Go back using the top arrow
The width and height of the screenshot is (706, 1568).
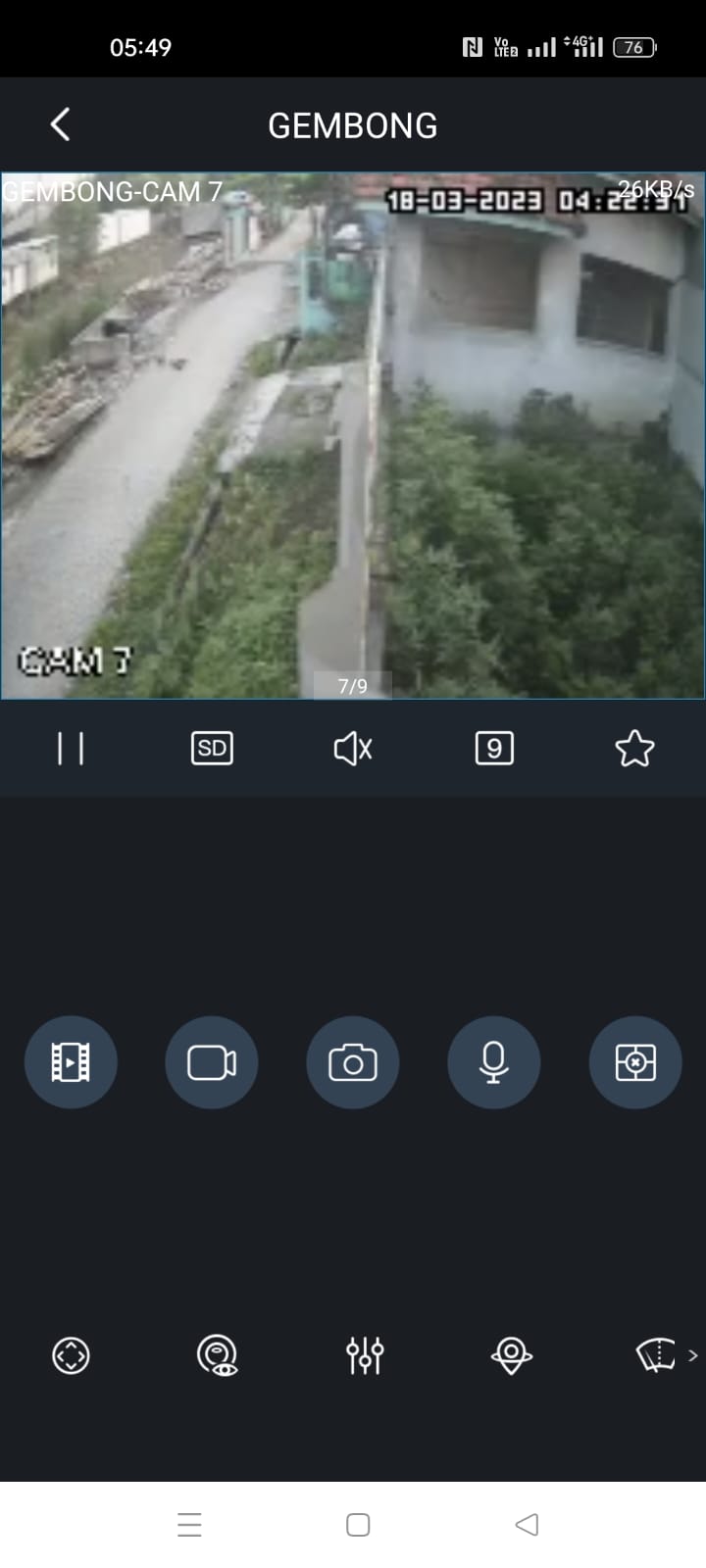(x=60, y=124)
